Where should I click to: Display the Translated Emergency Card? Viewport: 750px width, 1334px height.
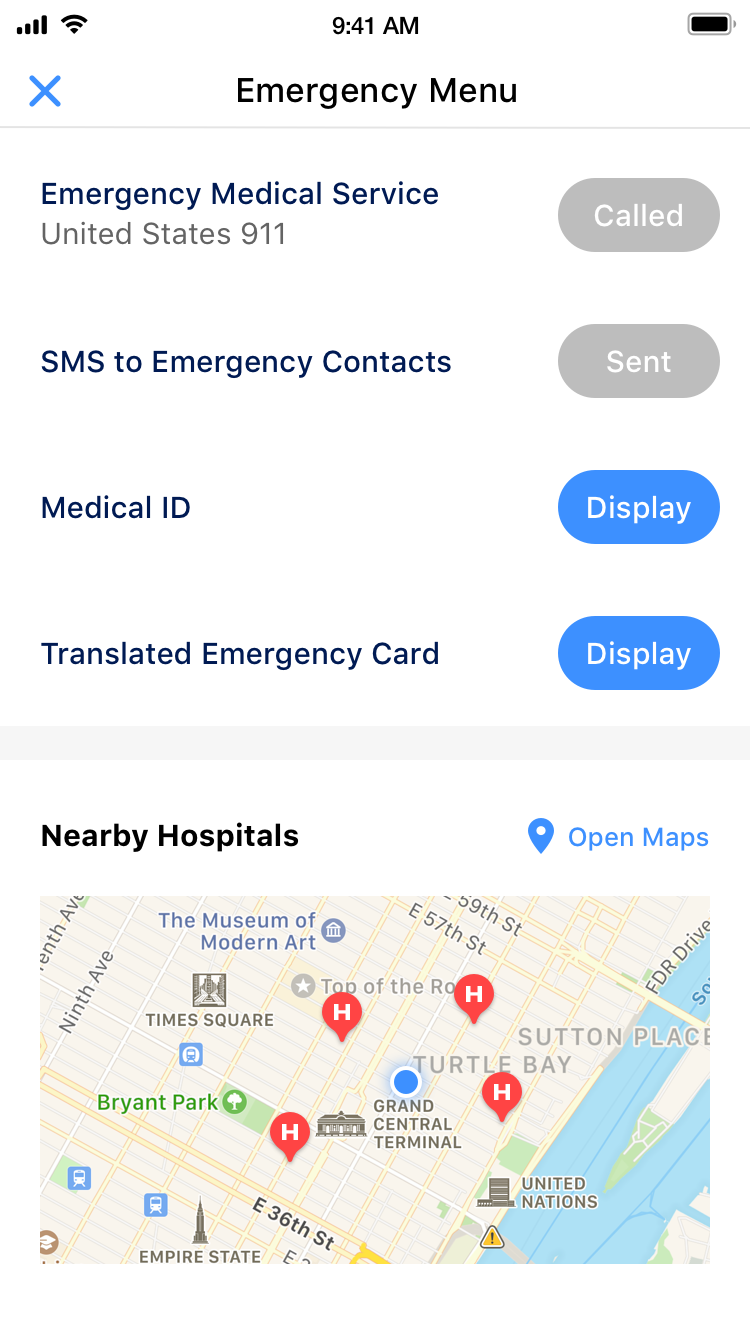click(638, 653)
